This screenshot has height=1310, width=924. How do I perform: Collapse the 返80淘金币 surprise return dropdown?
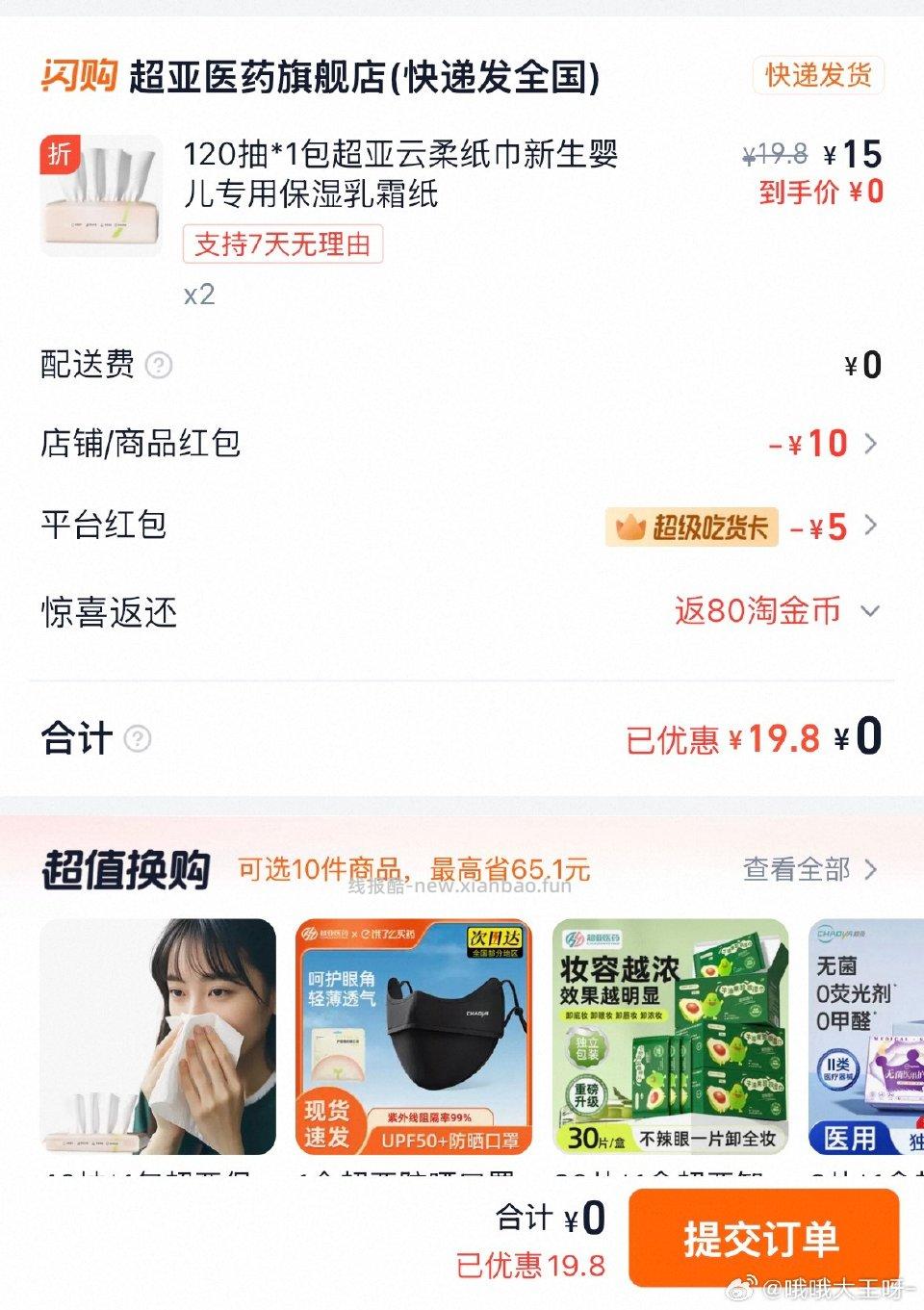point(869,610)
